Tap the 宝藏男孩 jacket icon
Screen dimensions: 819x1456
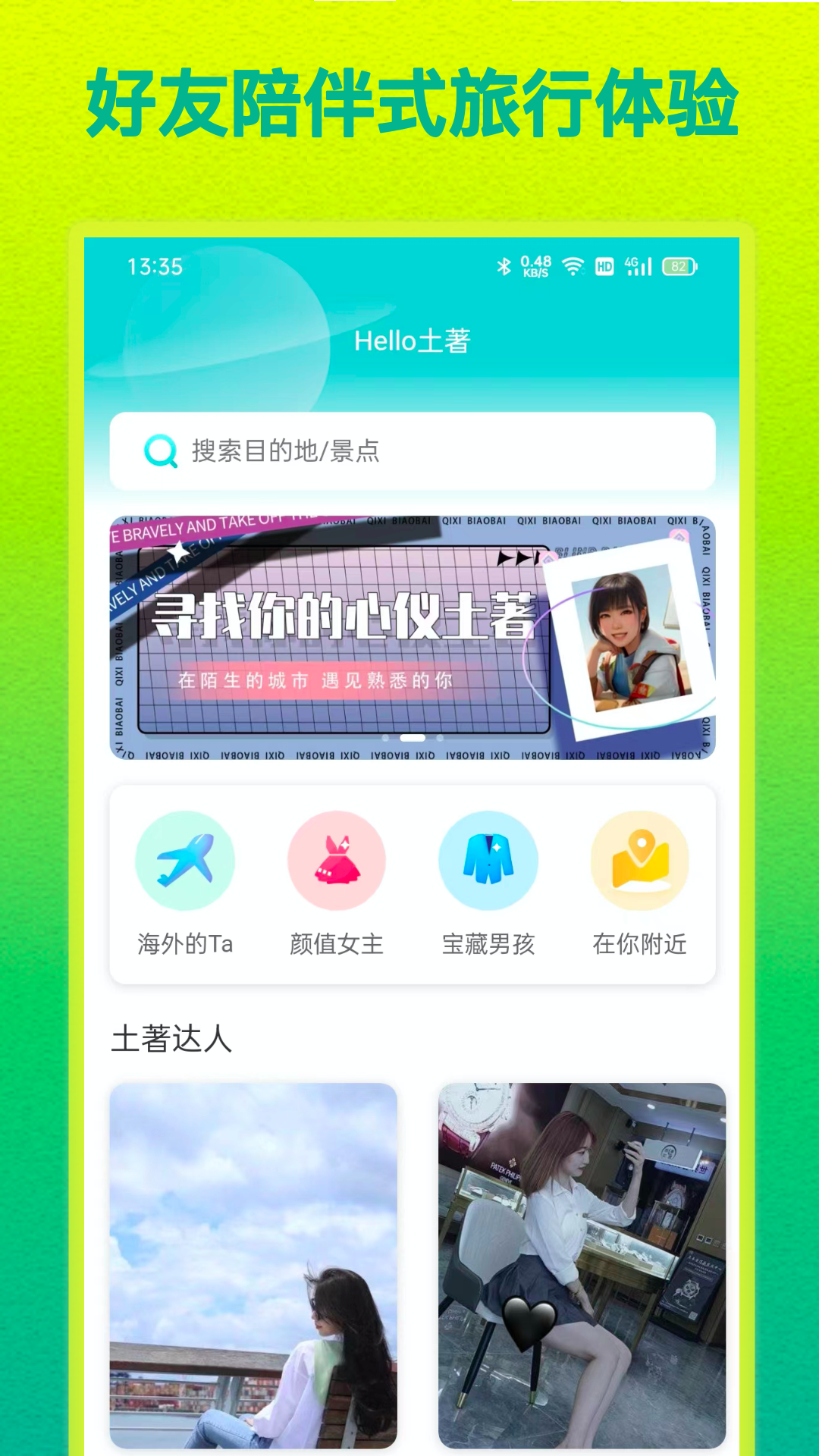coord(488,861)
